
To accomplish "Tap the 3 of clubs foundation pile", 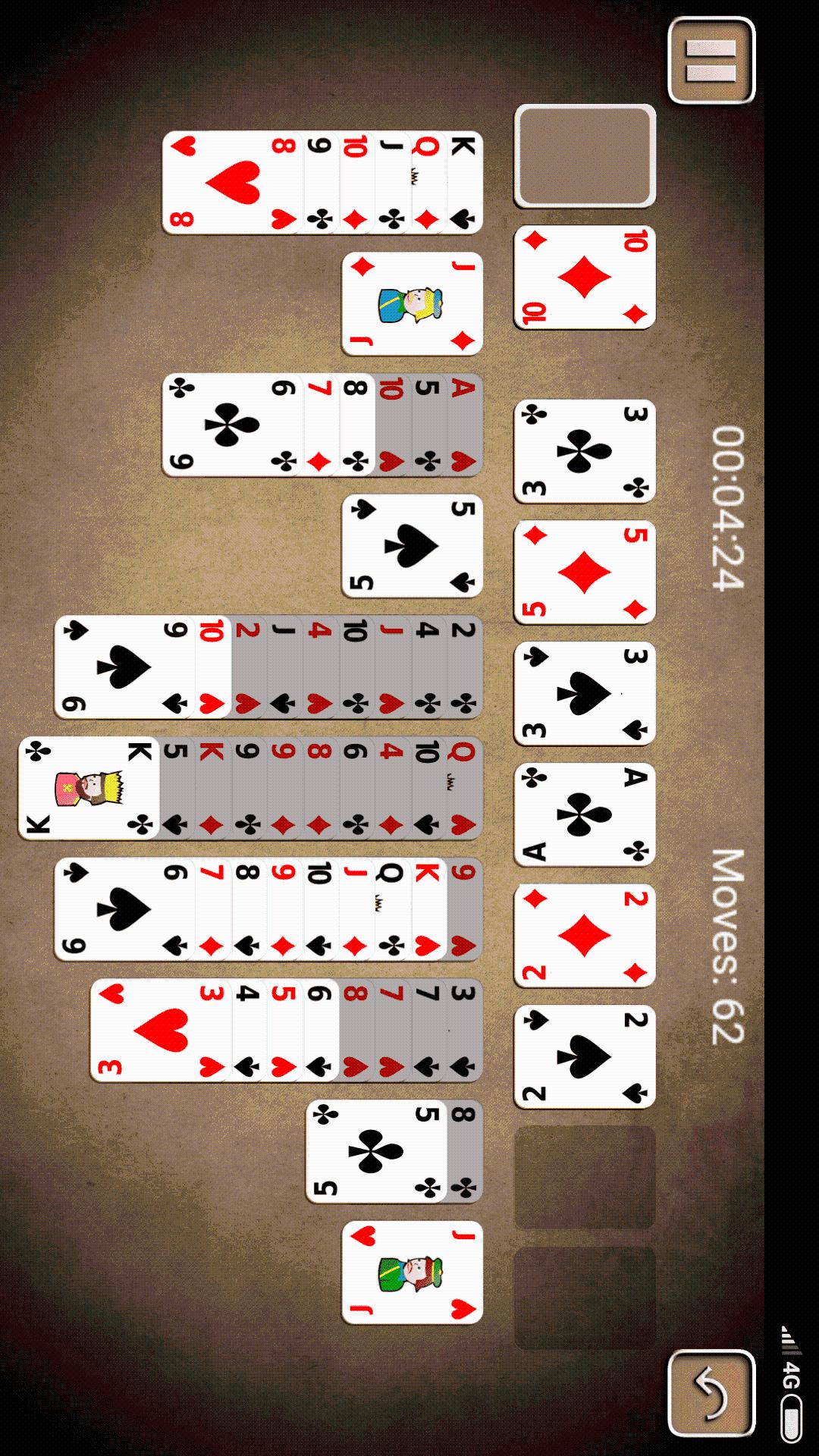I will click(x=585, y=453).
